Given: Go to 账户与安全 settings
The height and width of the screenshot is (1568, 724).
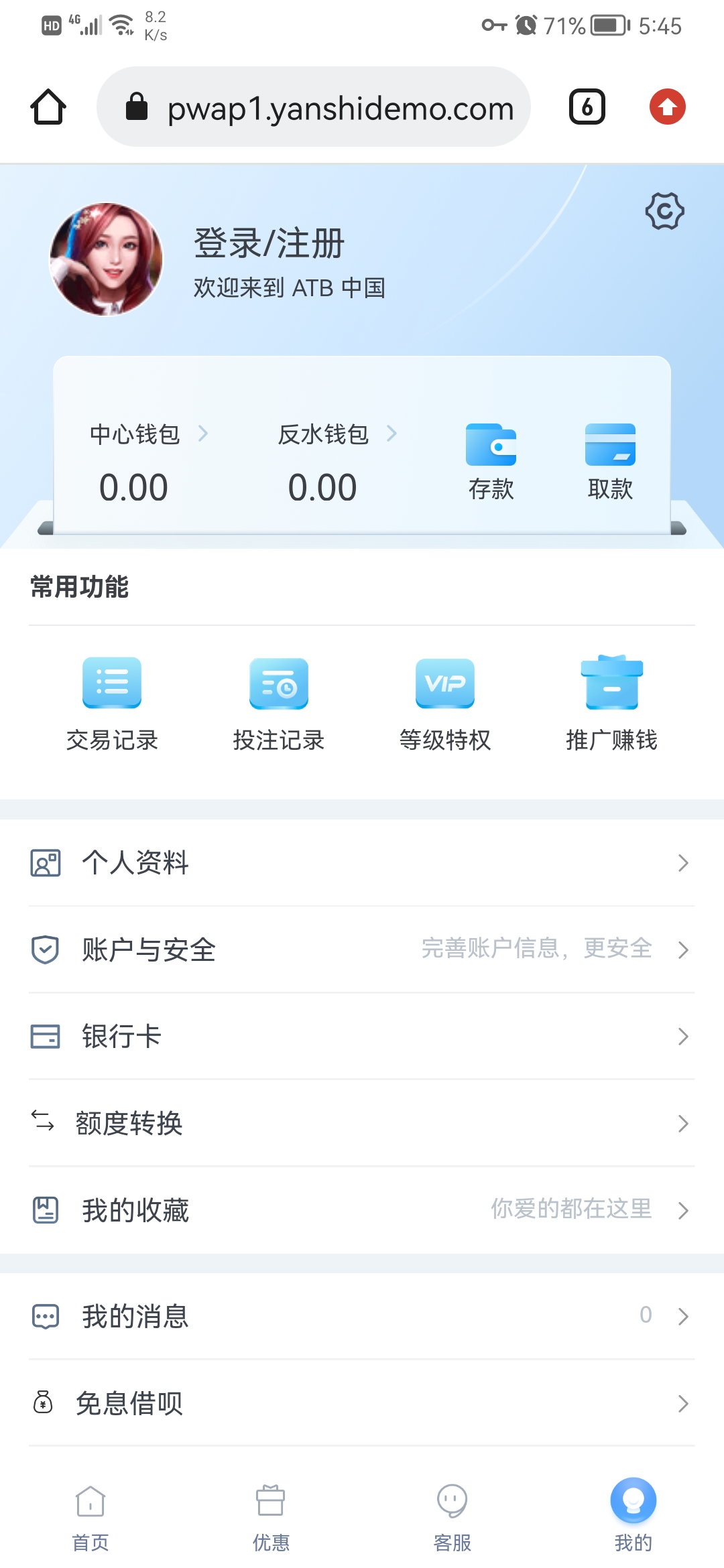Looking at the screenshot, I should click(362, 950).
